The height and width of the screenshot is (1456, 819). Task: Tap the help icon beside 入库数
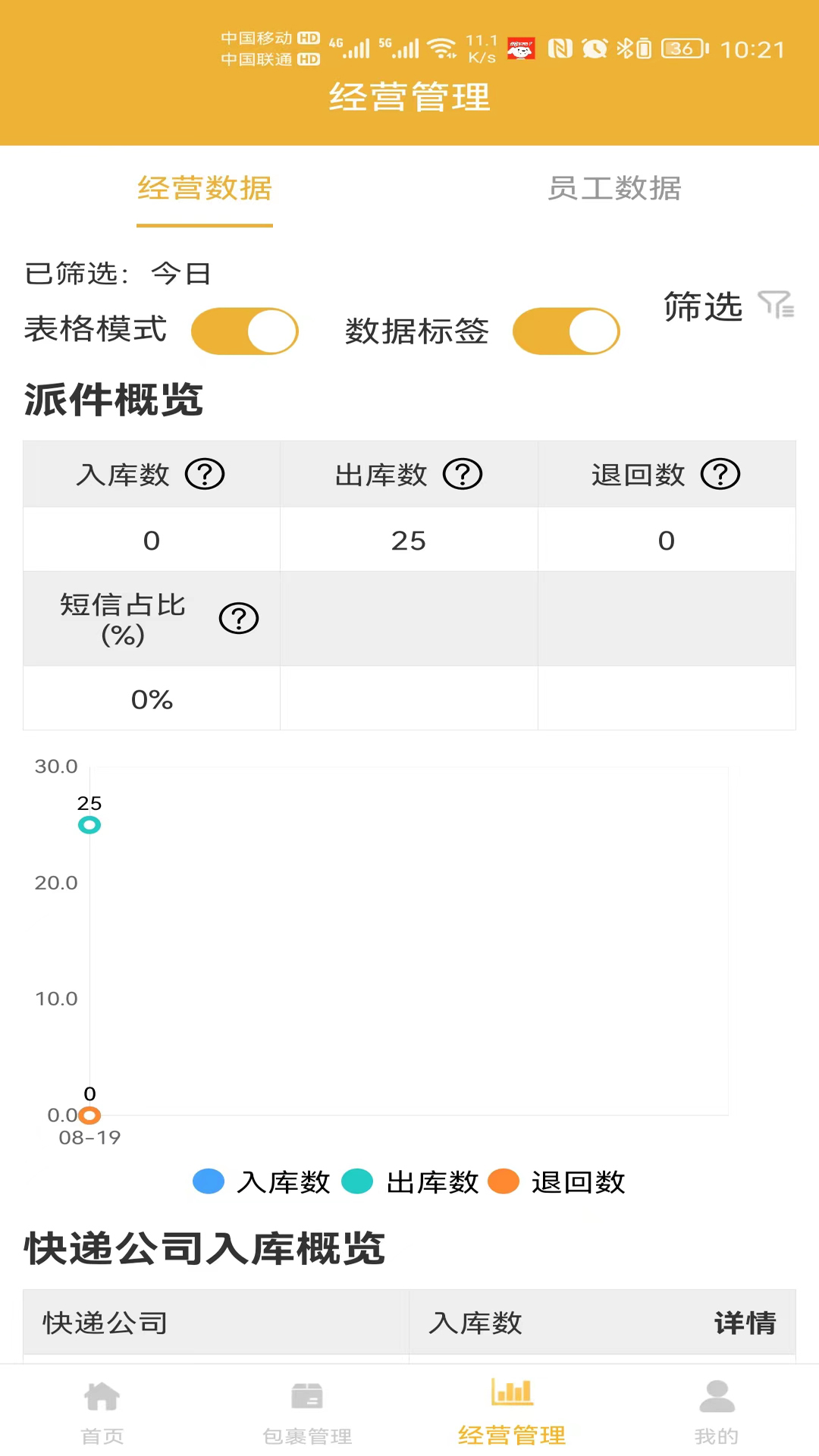coord(205,475)
